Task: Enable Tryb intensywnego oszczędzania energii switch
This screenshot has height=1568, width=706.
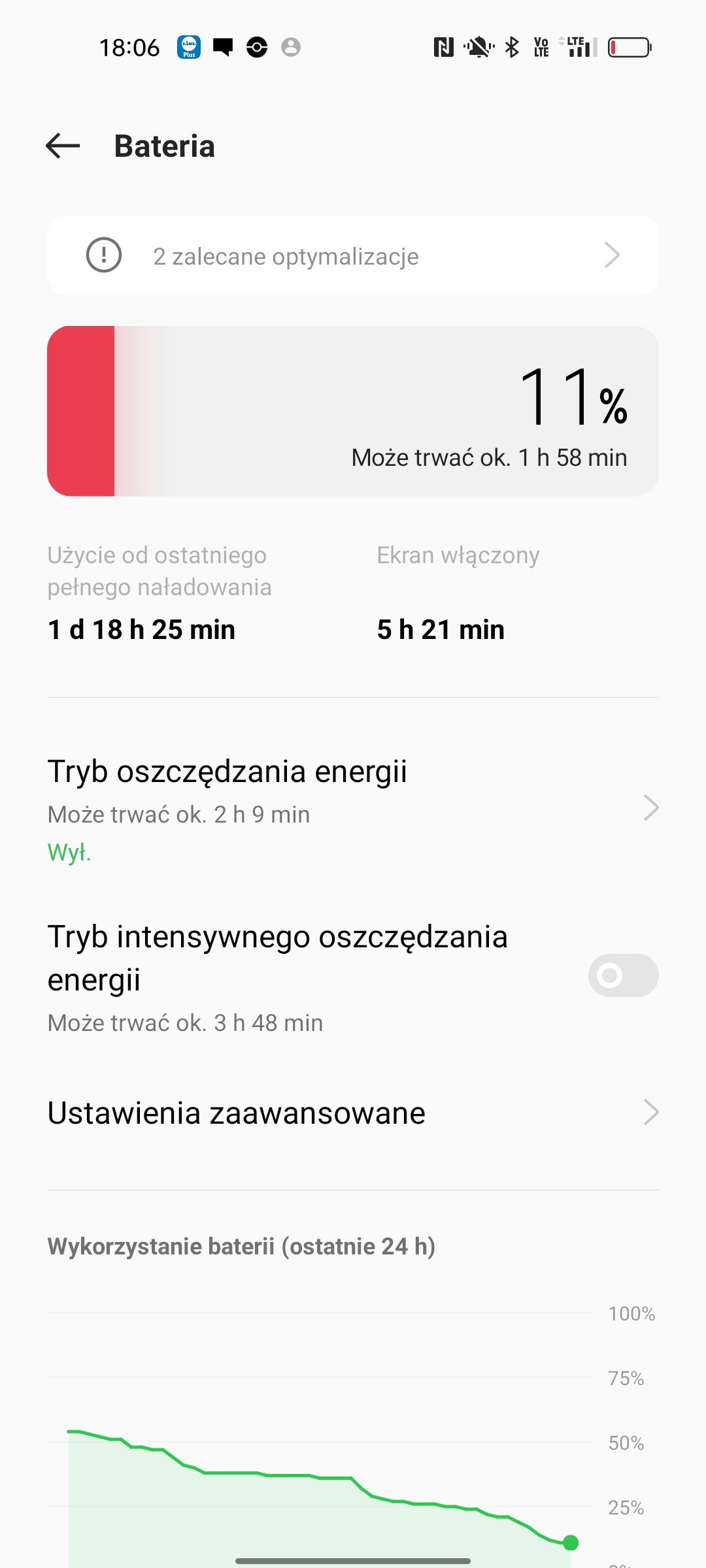Action: [x=623, y=975]
